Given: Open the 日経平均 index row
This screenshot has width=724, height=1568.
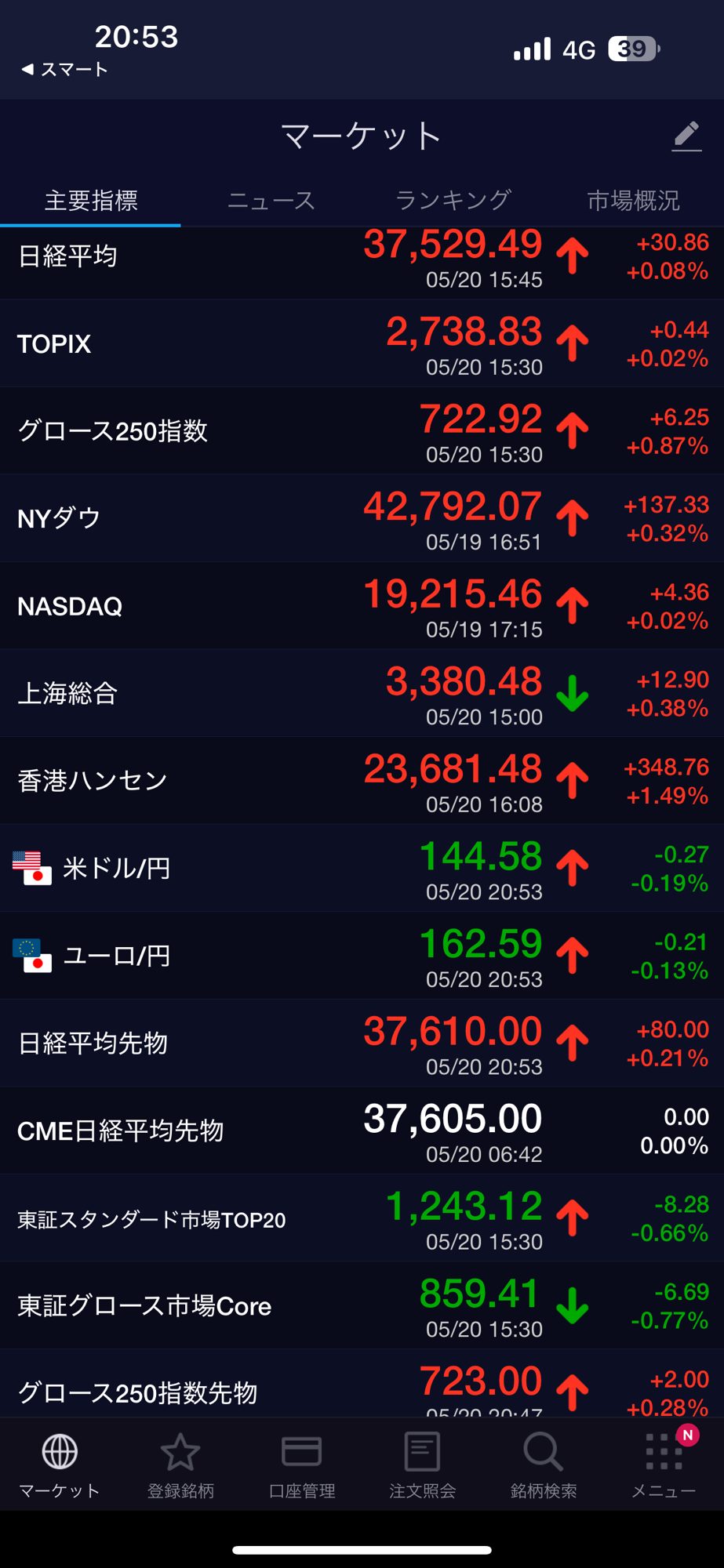Looking at the screenshot, I should pyautogui.click(x=361, y=259).
